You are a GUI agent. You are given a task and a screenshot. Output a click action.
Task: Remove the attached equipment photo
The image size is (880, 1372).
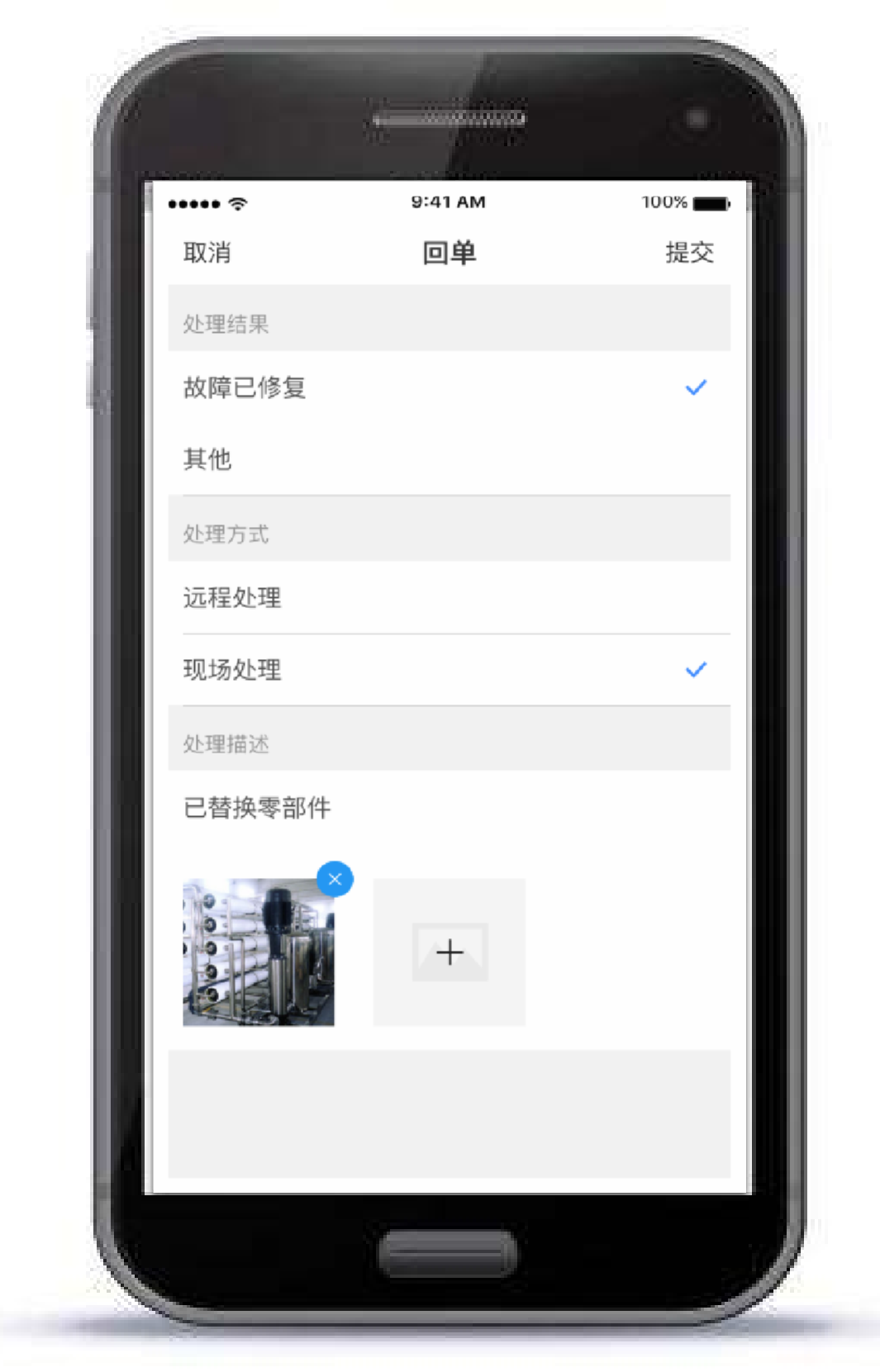coord(335,879)
